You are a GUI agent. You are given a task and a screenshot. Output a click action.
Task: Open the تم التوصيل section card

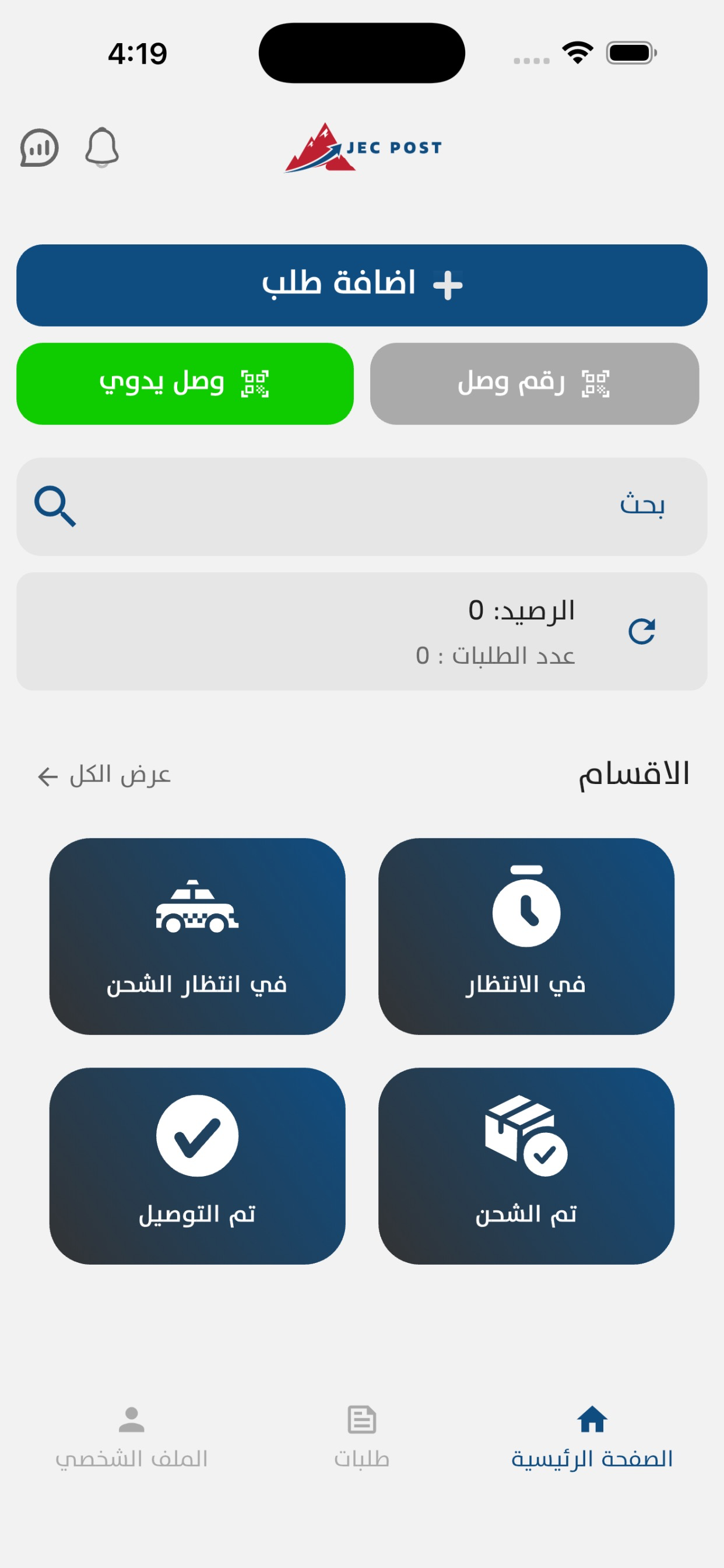pyautogui.click(x=197, y=1165)
